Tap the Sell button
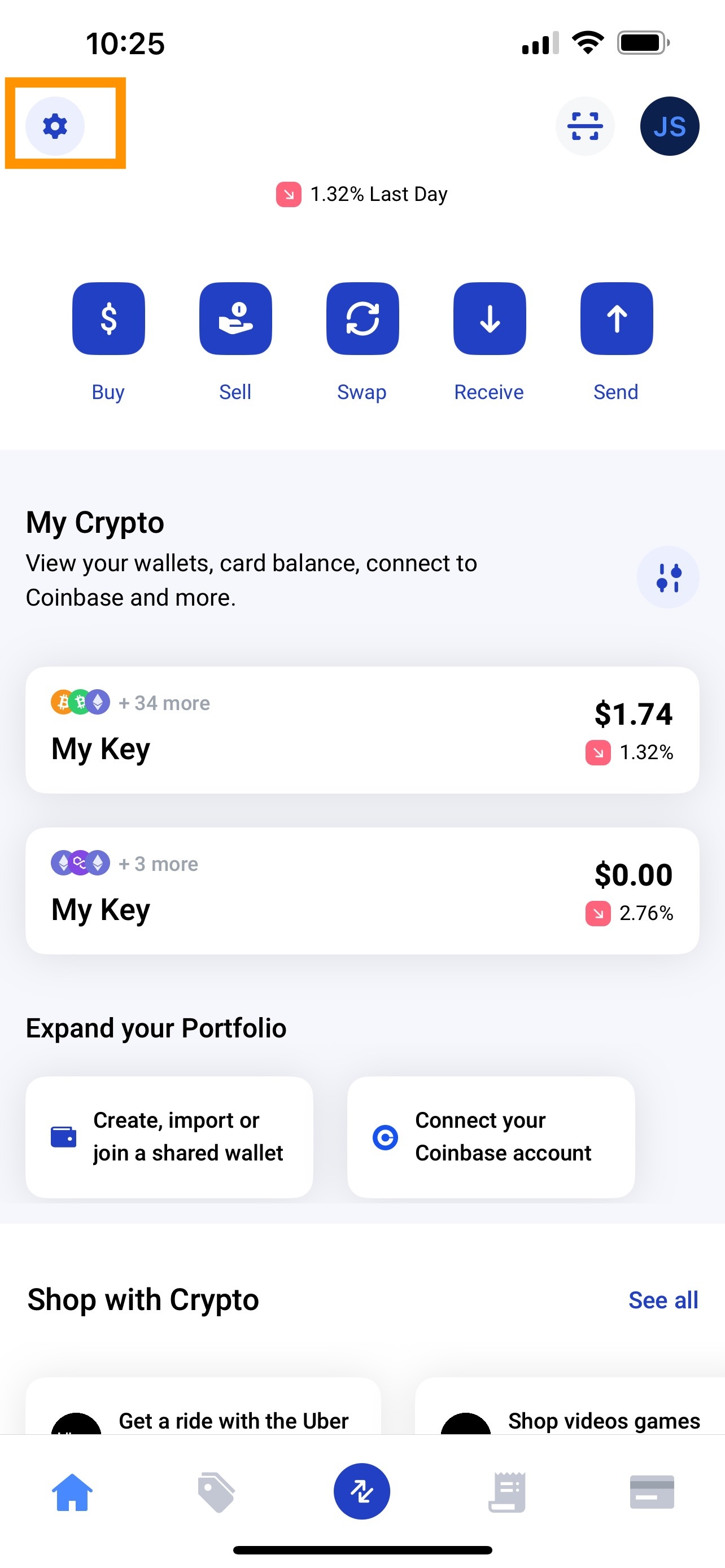 point(235,318)
